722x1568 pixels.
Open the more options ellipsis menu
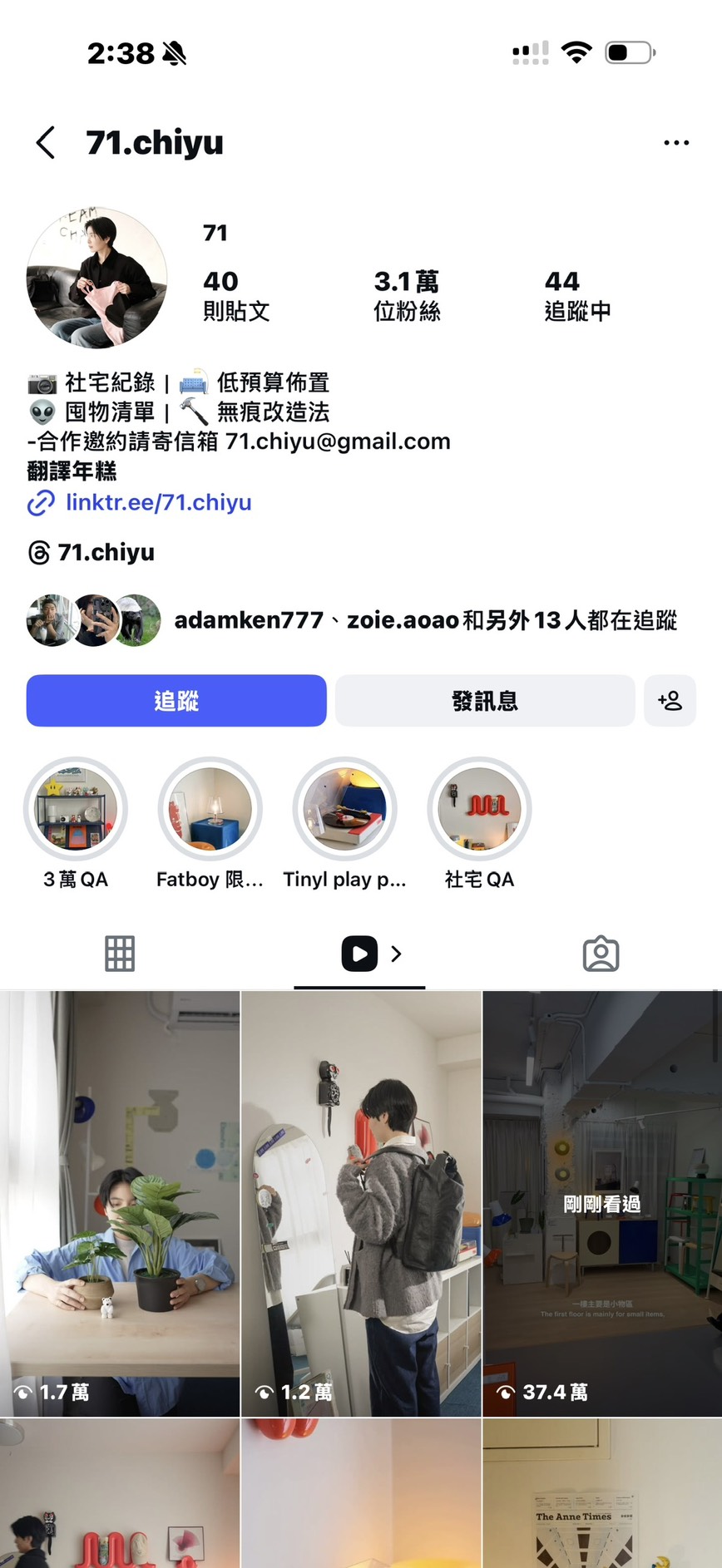pyautogui.click(x=675, y=142)
